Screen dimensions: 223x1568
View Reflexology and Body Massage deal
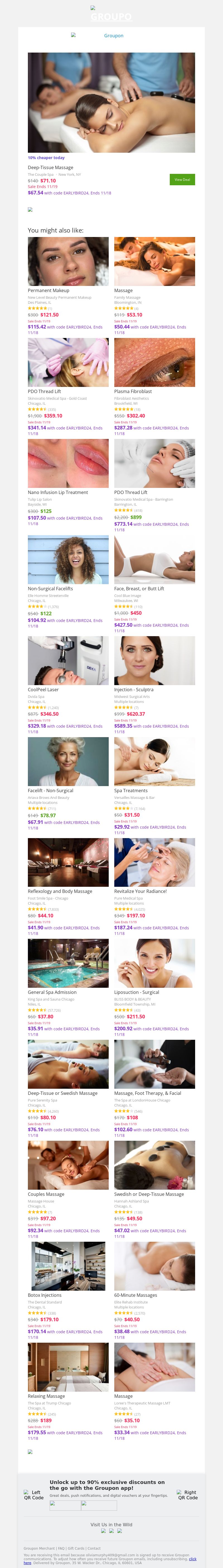pyautogui.click(x=68, y=862)
